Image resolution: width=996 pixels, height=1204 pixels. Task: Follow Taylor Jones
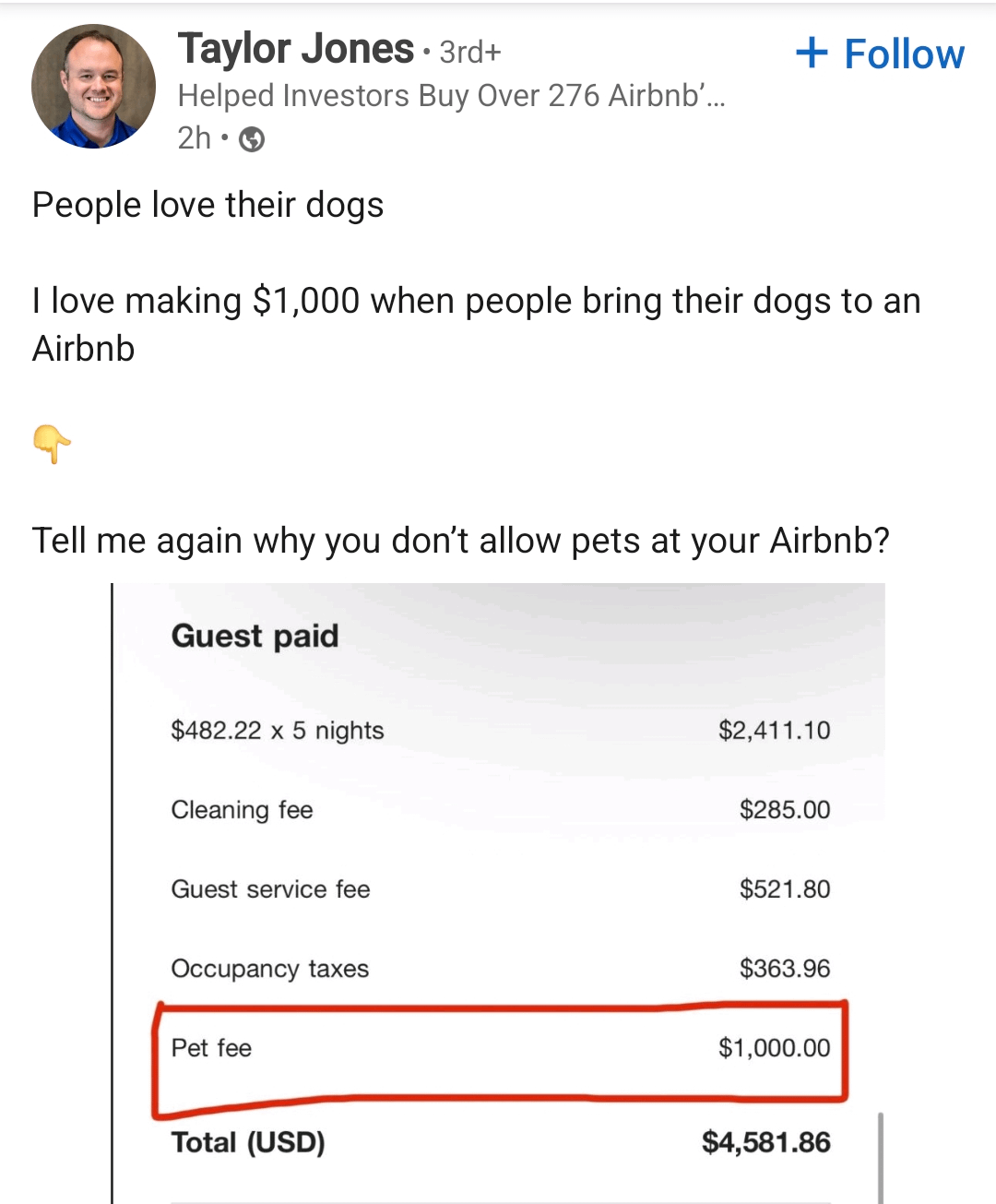coord(879,54)
